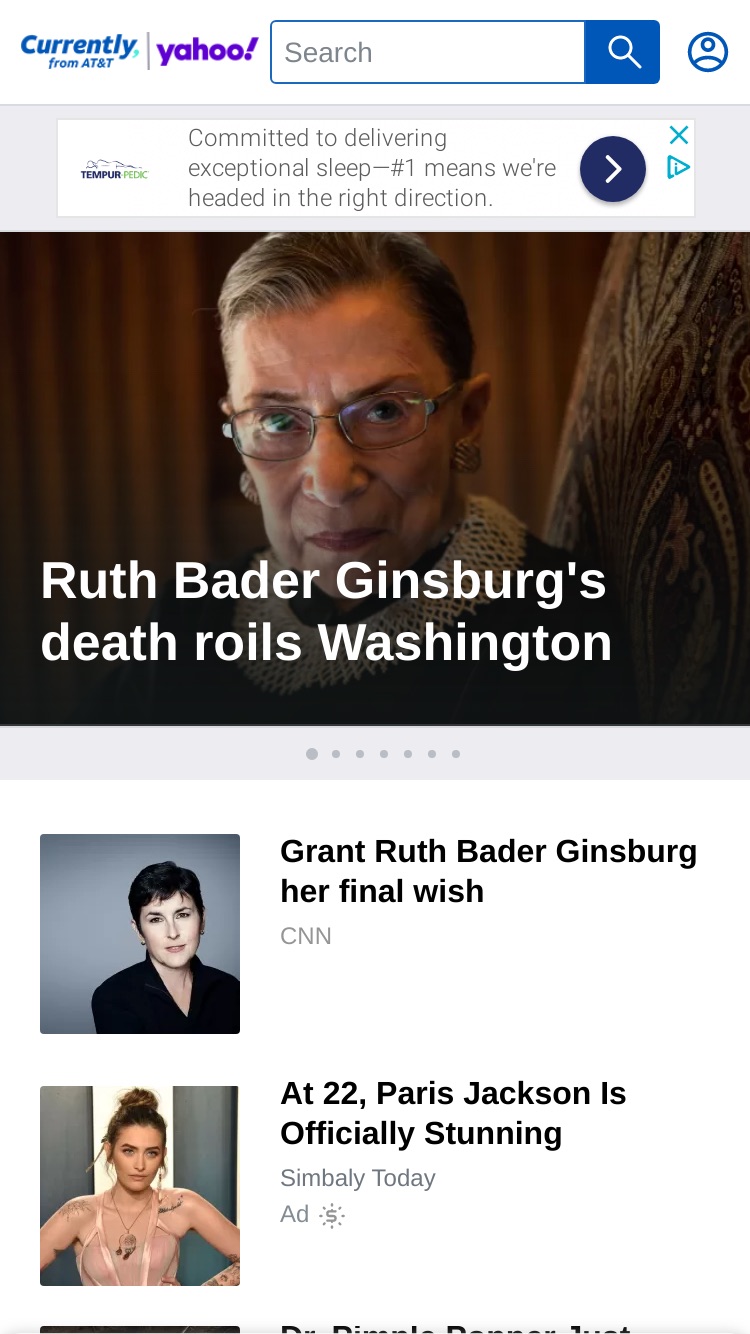The width and height of the screenshot is (750, 1334).
Task: Open the AdChoices info icon
Action: point(679,168)
